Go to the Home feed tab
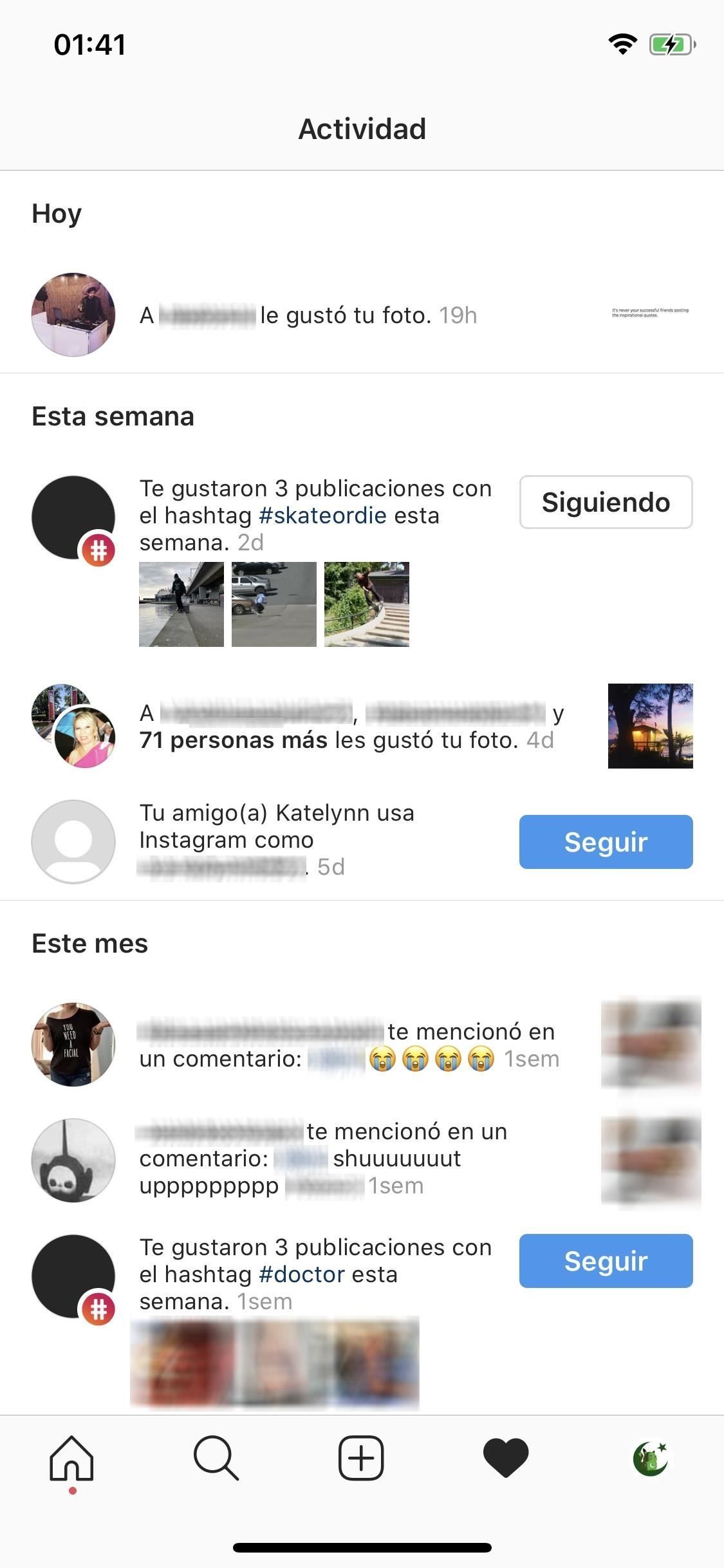The height and width of the screenshot is (1568, 724). point(71,1458)
